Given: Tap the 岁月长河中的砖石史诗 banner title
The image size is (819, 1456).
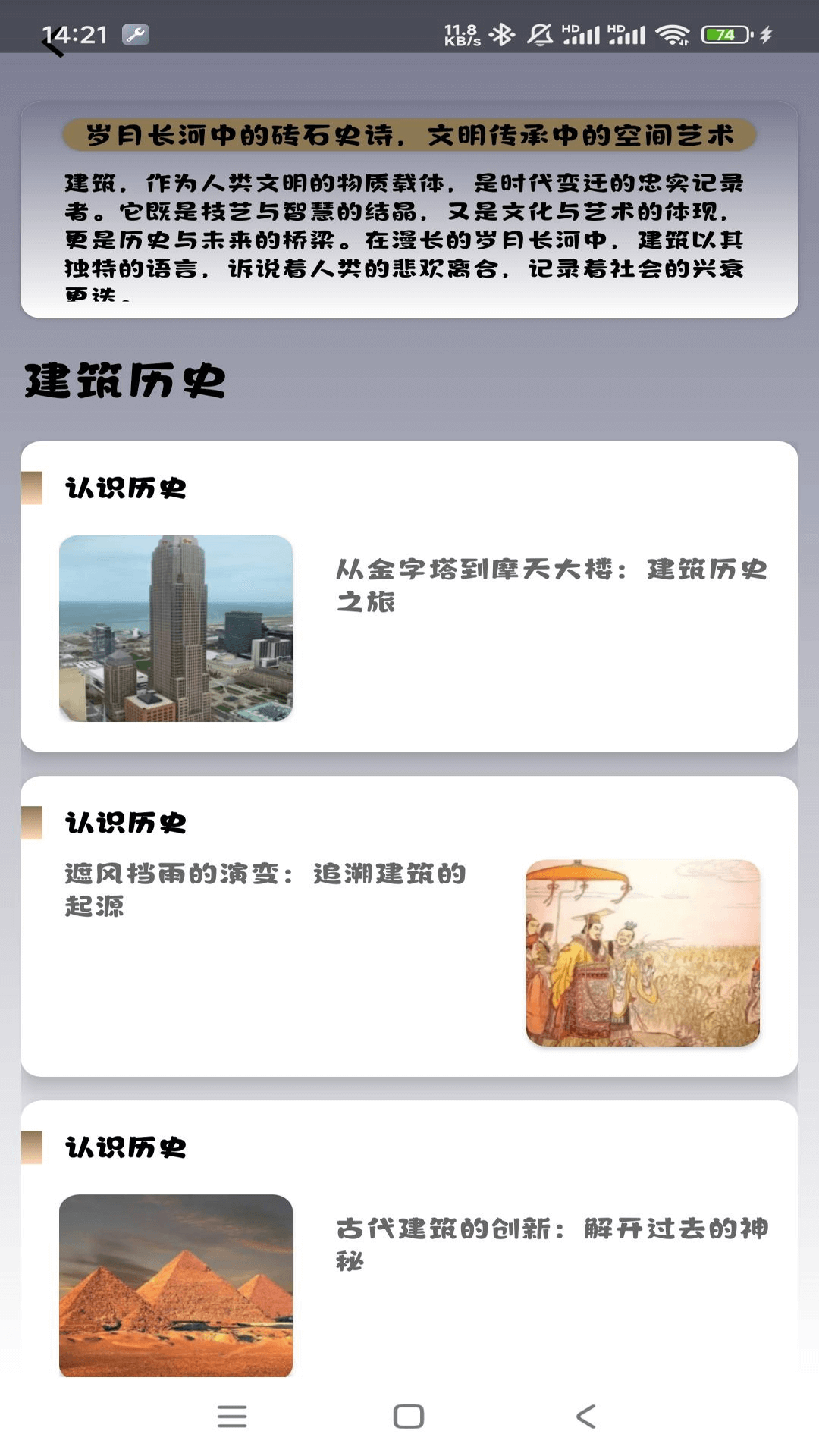Looking at the screenshot, I should (409, 134).
